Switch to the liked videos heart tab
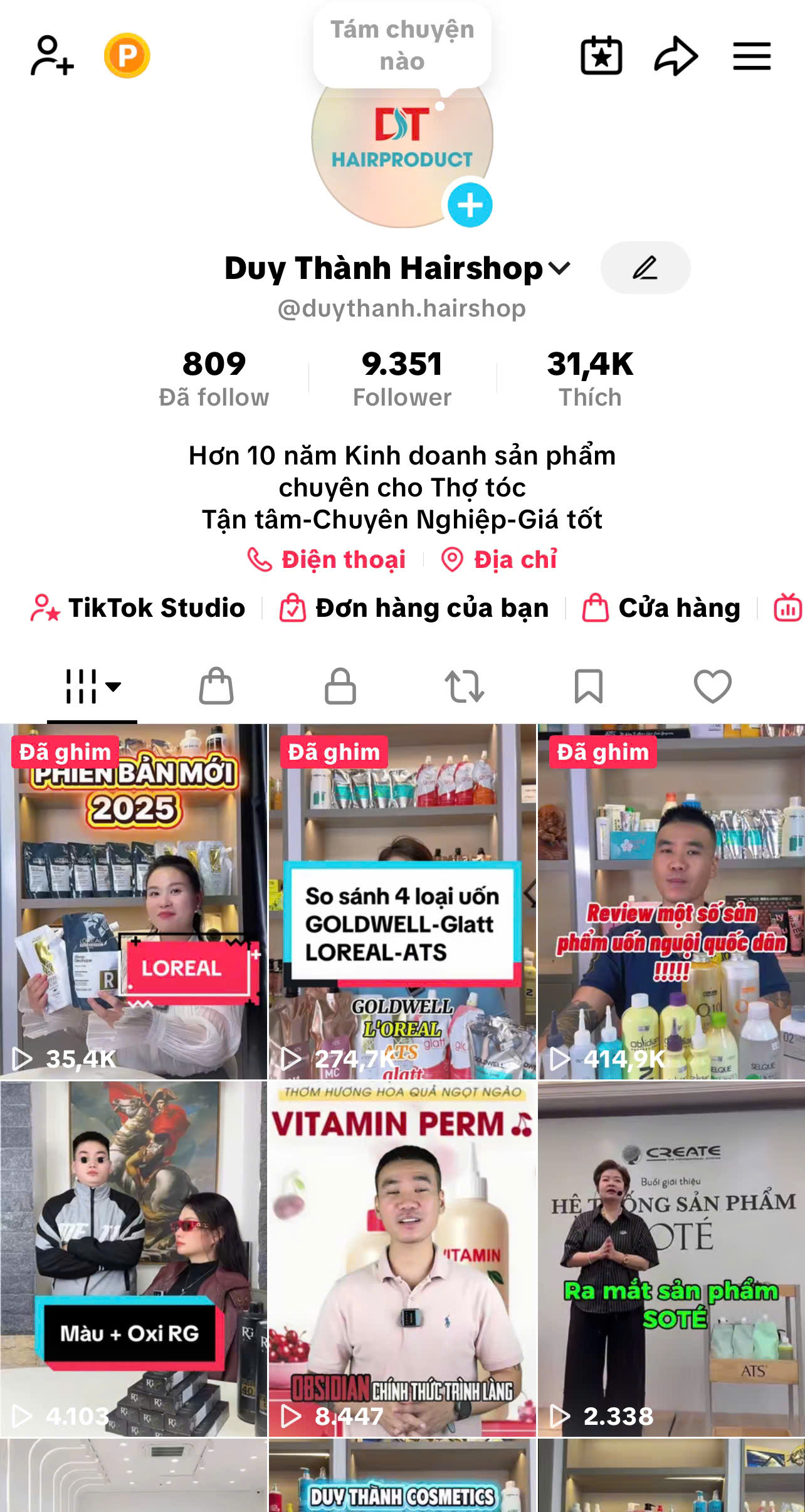Viewport: 805px width, 1512px height. (713, 686)
